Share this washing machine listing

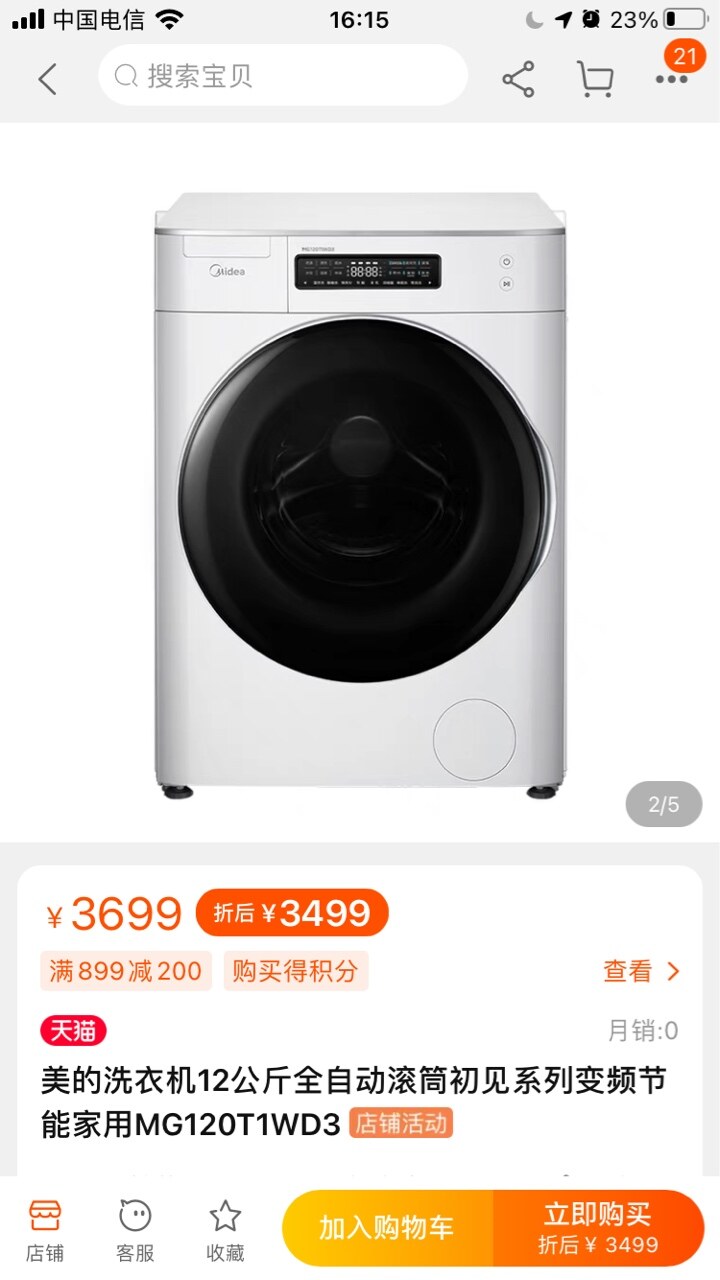(x=518, y=79)
